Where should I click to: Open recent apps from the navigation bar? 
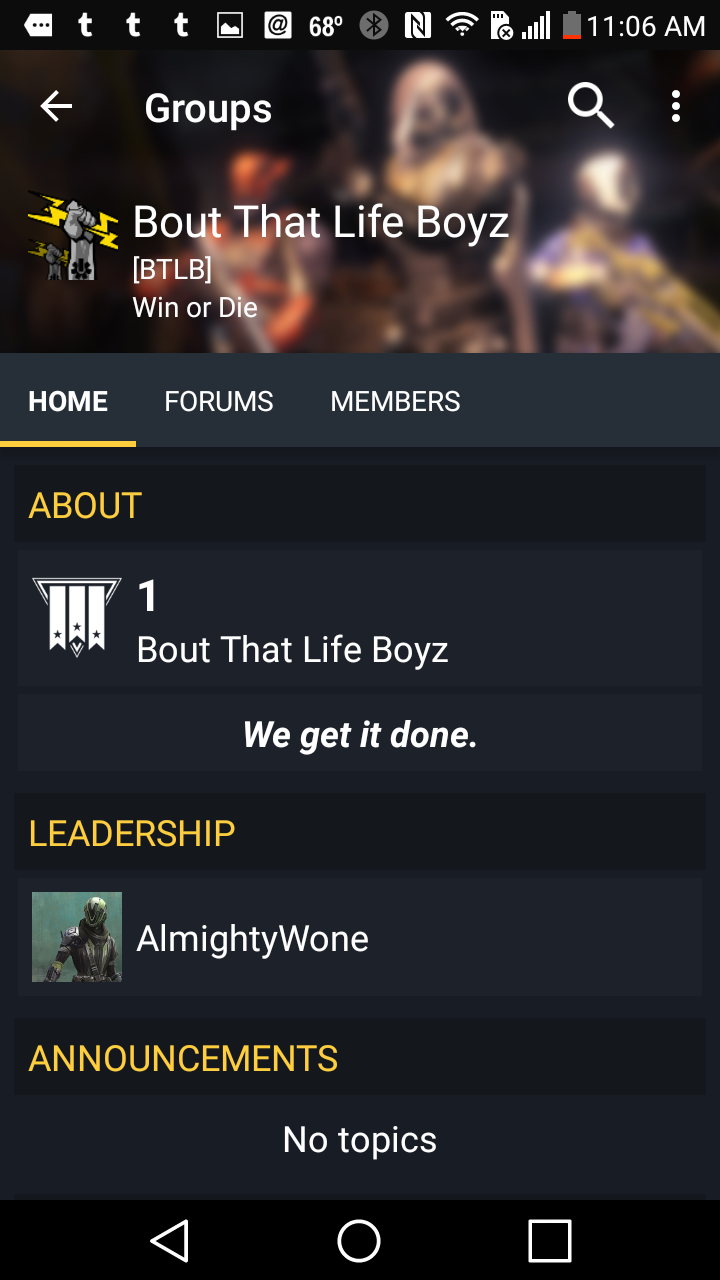pos(549,1241)
